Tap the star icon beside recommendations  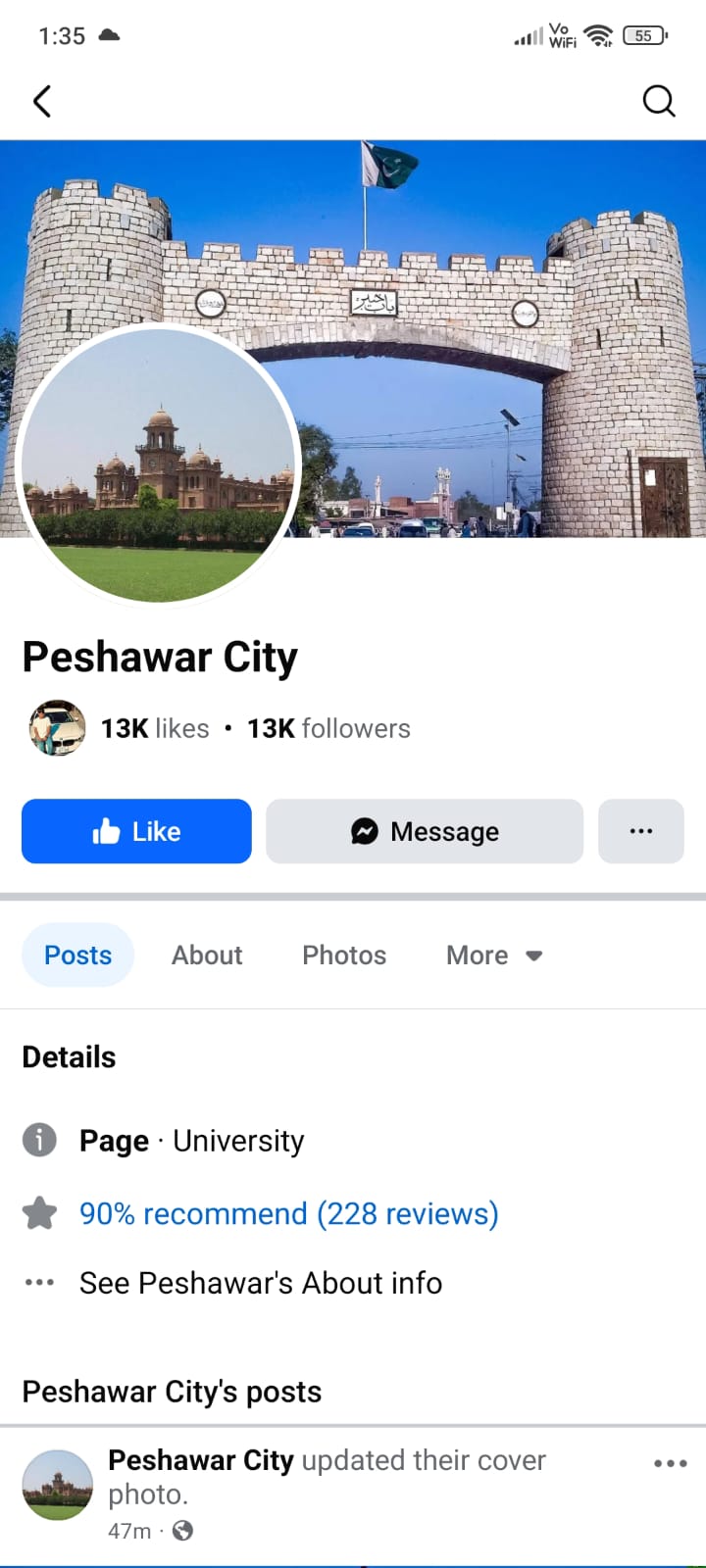[x=39, y=1213]
